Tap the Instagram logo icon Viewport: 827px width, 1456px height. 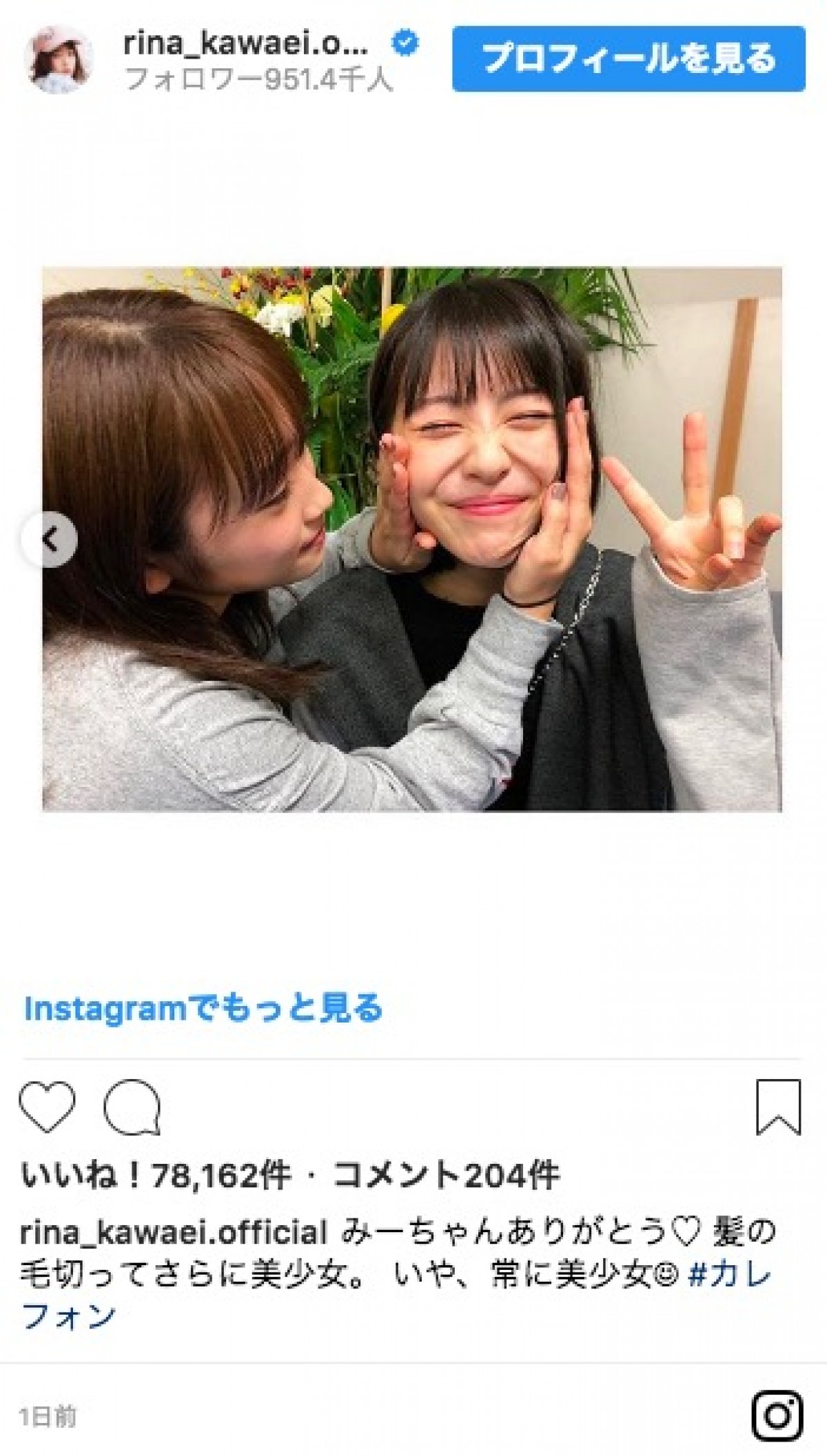pos(777,1416)
